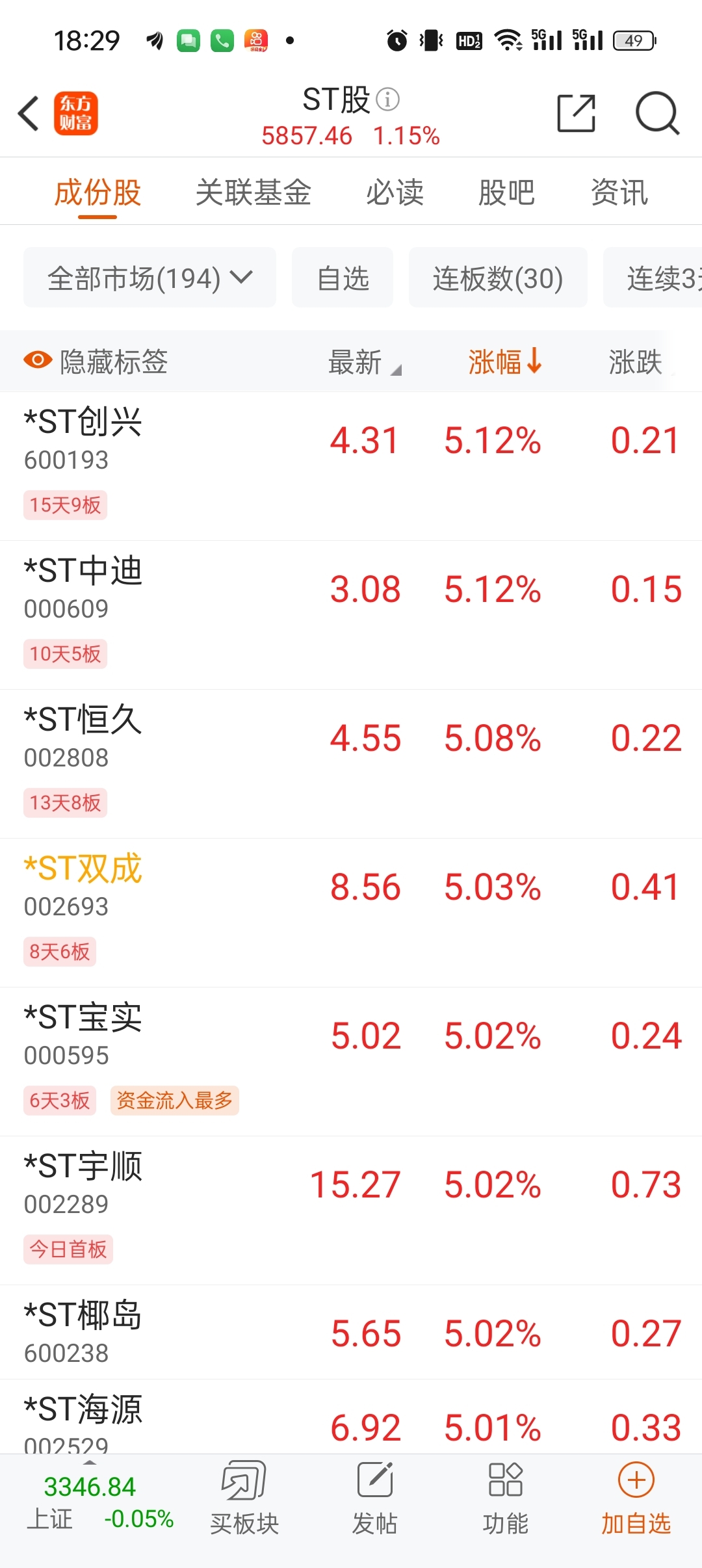Expand the 全部市场(194) dropdown
The image size is (702, 1568).
click(x=149, y=278)
